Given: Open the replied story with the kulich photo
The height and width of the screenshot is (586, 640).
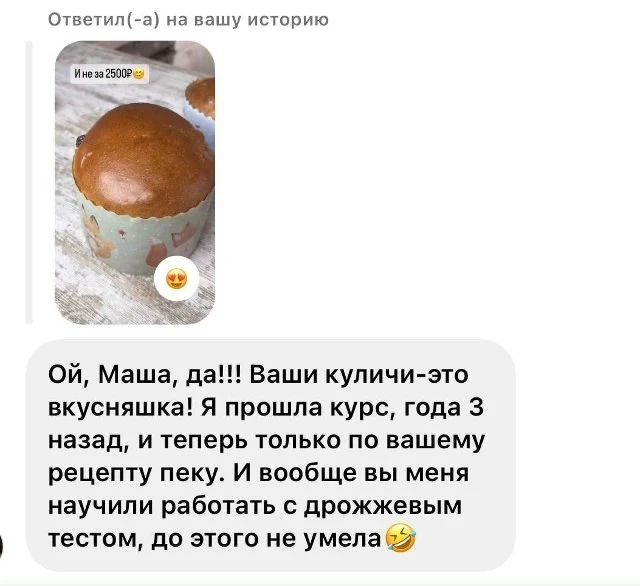Looking at the screenshot, I should coord(134,182).
